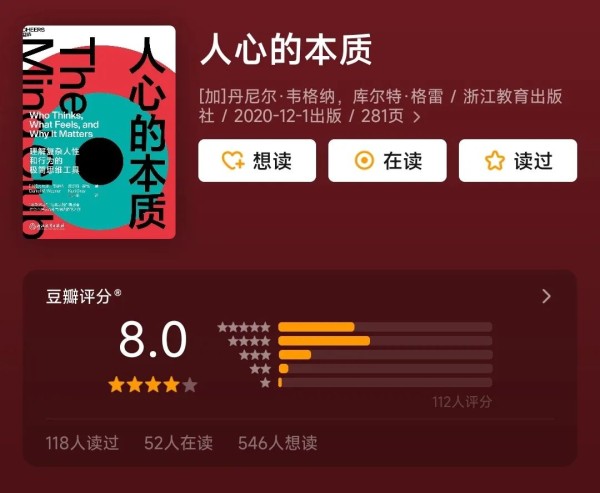This screenshot has width=600, height=493.
Task: View the 人心的本质 book cover
Action: tap(97, 132)
